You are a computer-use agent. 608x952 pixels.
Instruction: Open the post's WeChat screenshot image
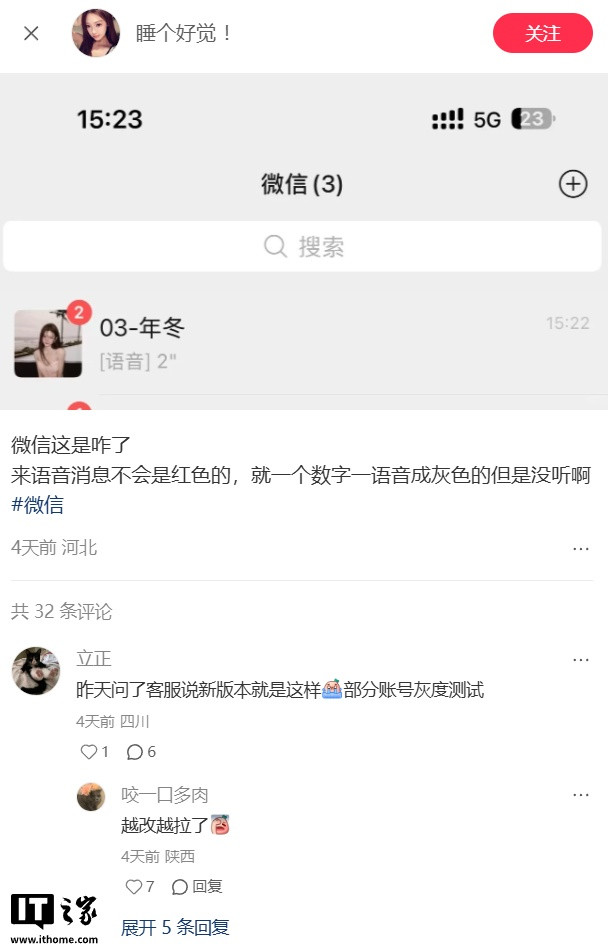304,242
